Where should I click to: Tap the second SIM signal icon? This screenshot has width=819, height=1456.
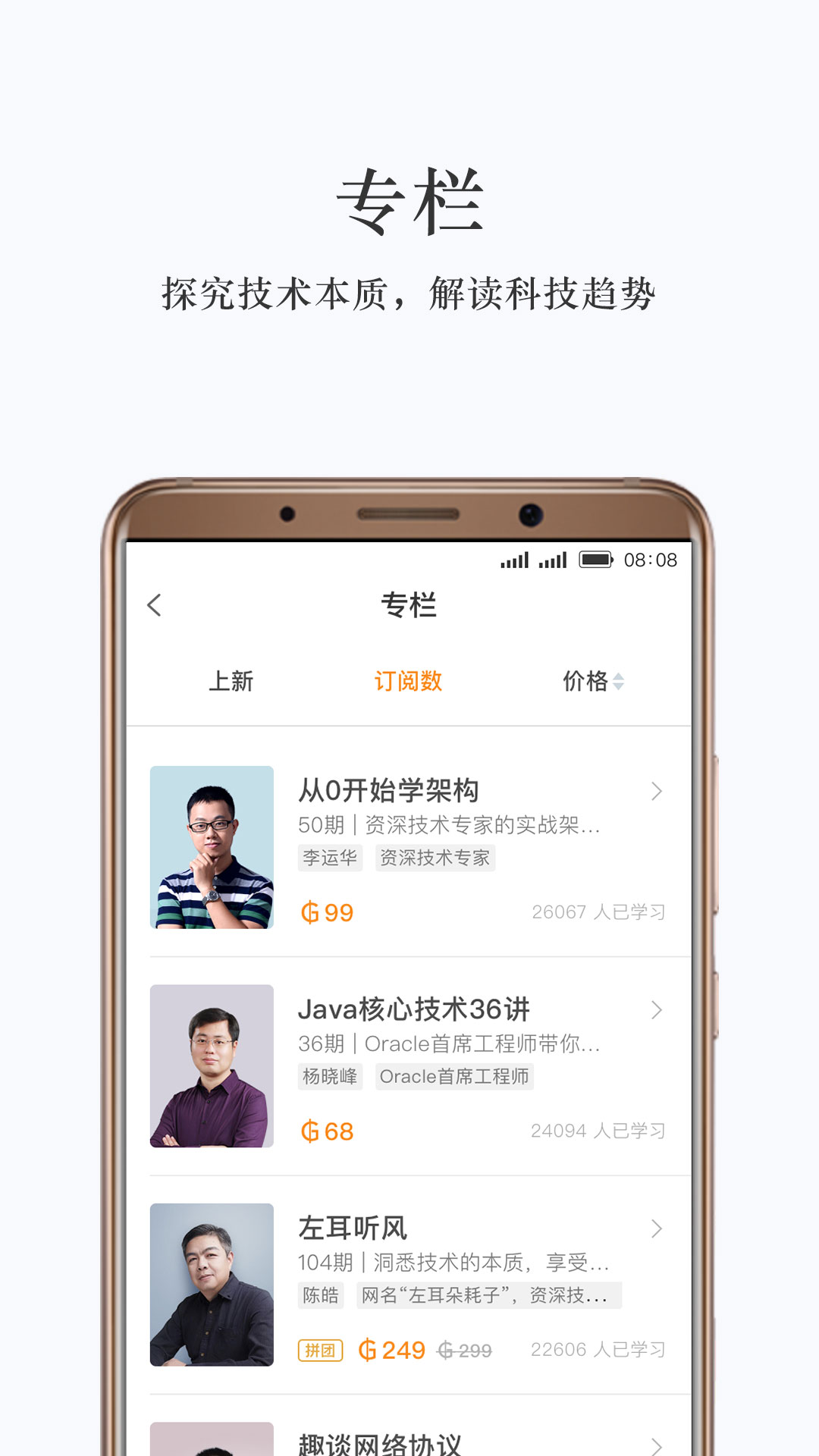554,560
